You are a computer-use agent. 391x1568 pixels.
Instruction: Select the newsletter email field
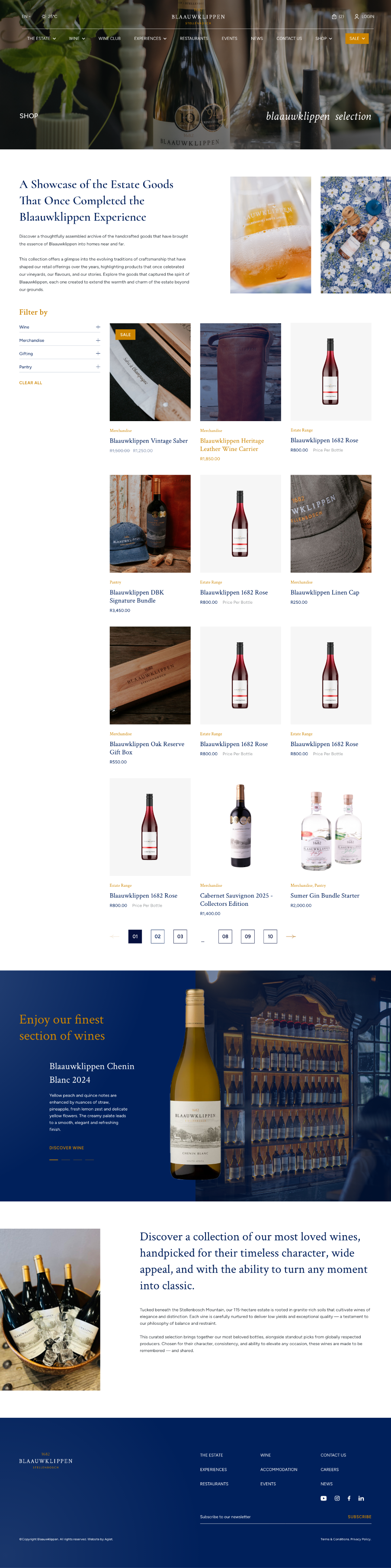click(x=268, y=1517)
